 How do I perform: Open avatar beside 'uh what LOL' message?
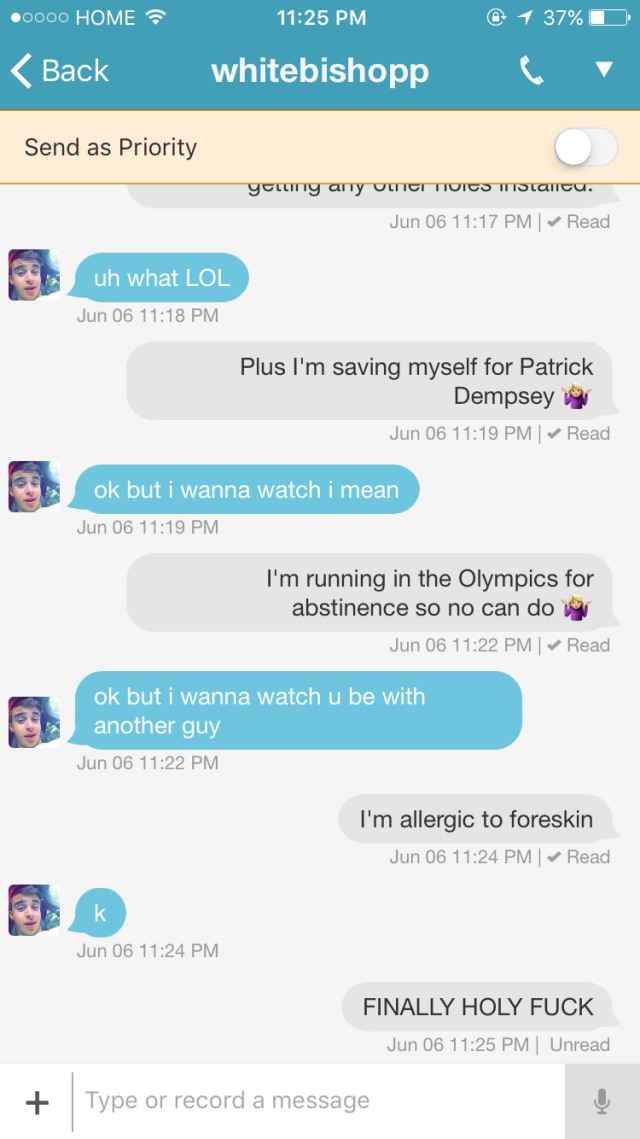coord(34,275)
